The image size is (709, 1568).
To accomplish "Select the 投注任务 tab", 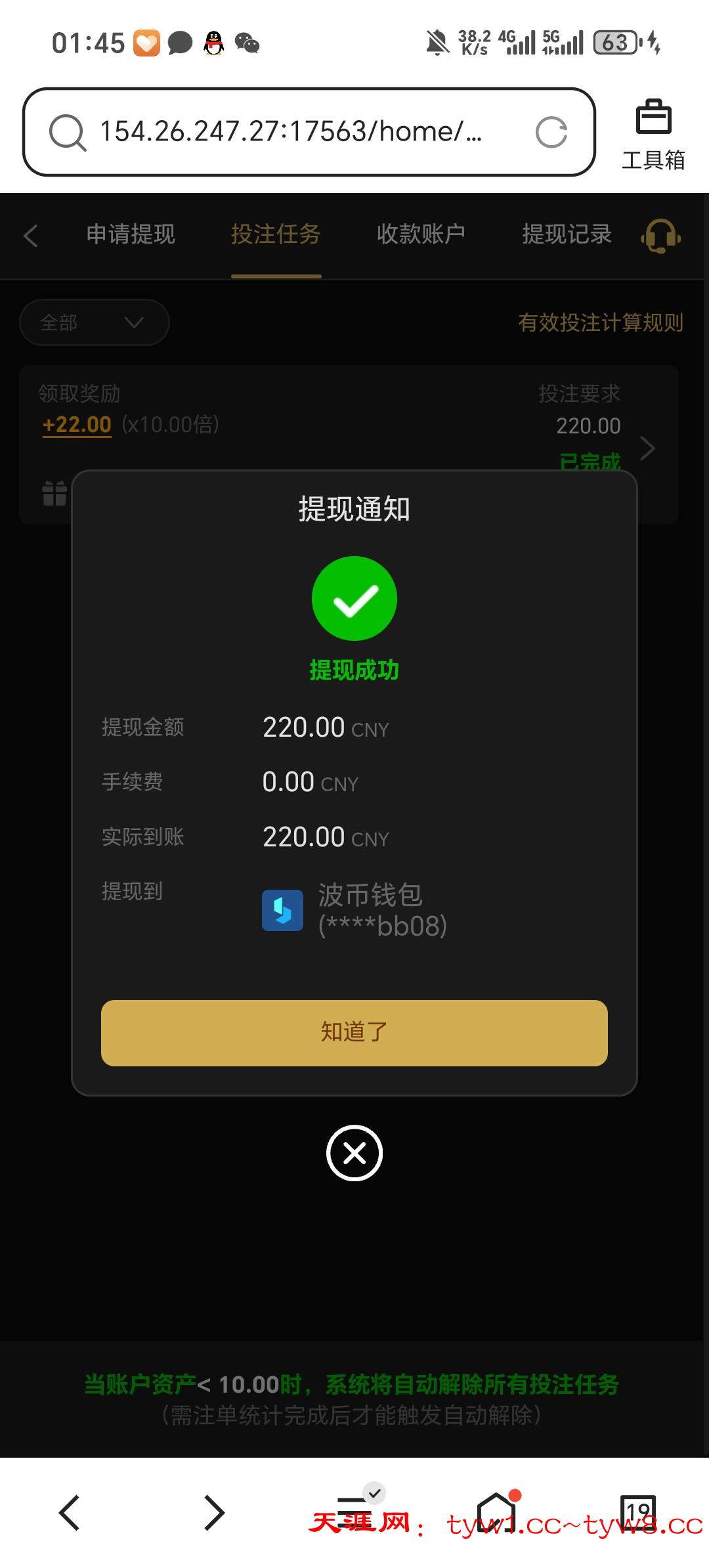I will click(276, 234).
